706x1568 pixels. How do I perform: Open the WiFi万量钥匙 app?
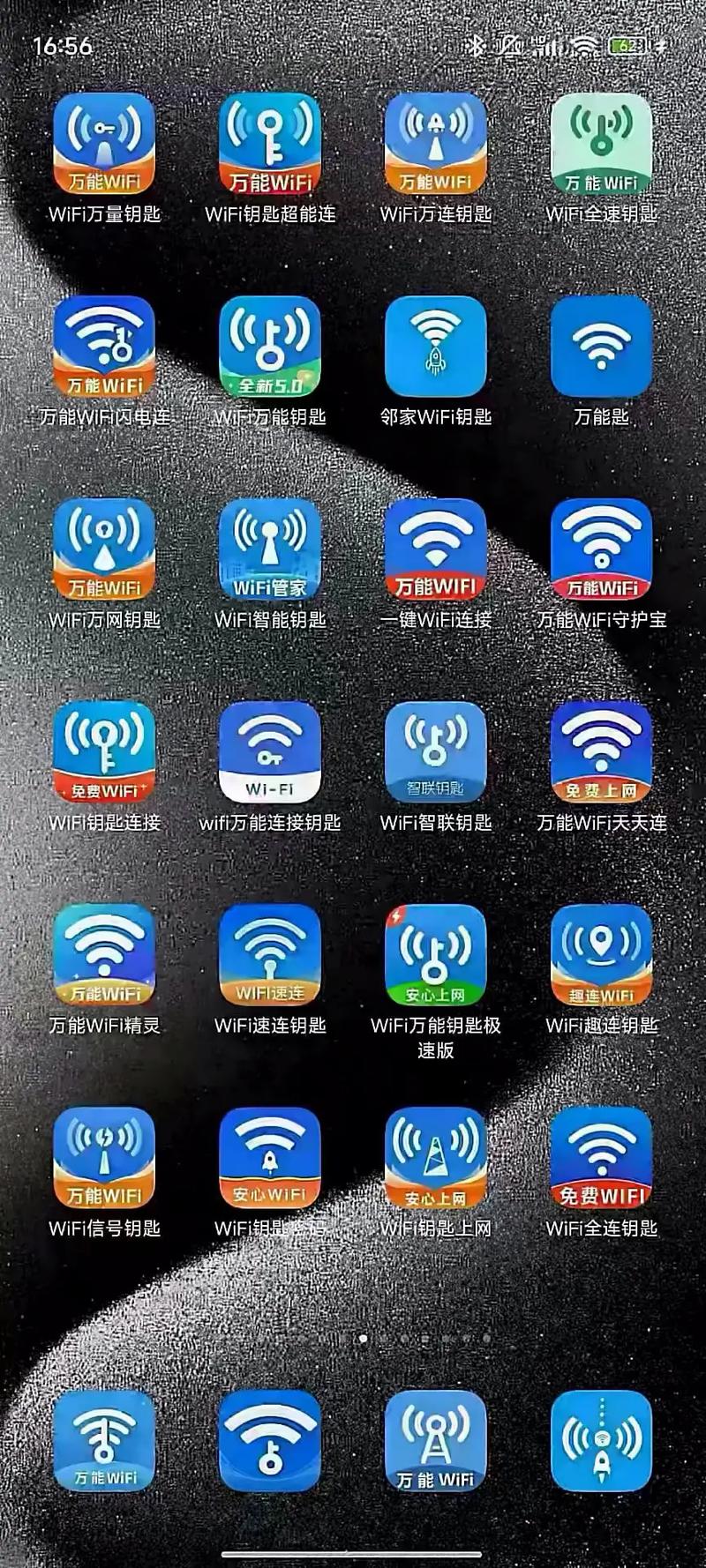[x=103, y=146]
